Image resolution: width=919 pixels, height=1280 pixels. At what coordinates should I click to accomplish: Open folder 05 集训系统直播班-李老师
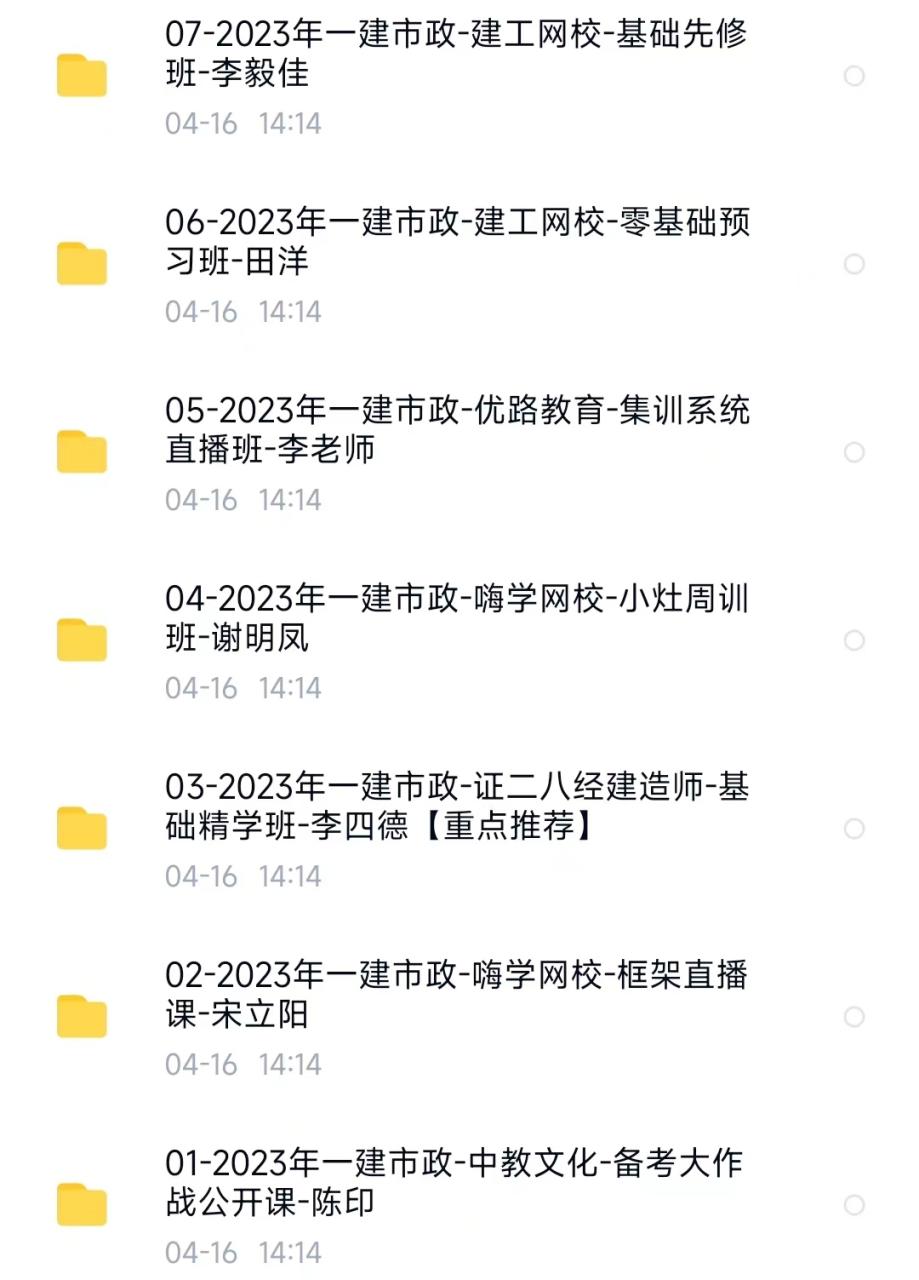(456, 430)
